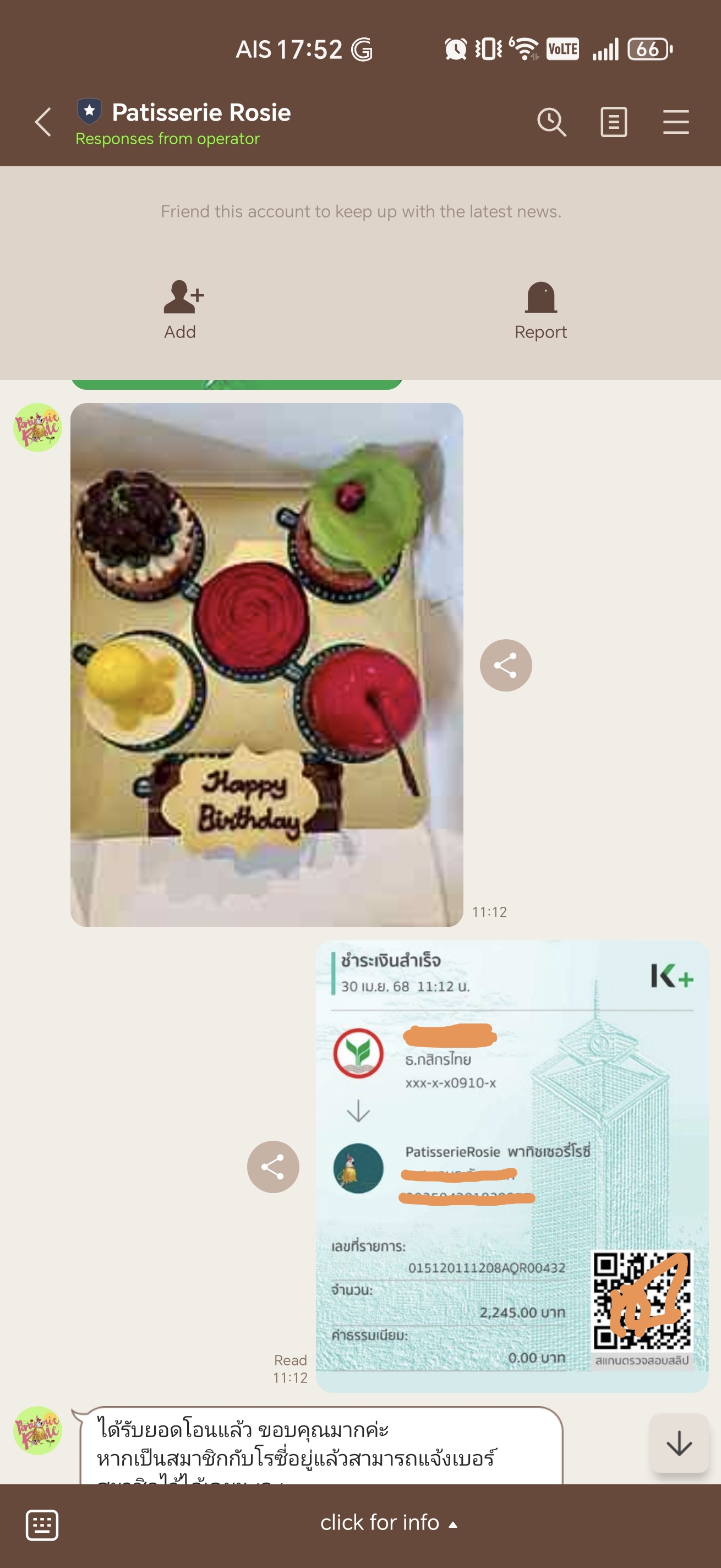Image resolution: width=721 pixels, height=1568 pixels.
Task: Add Patisserie Rosie as a friend
Action: (181, 309)
